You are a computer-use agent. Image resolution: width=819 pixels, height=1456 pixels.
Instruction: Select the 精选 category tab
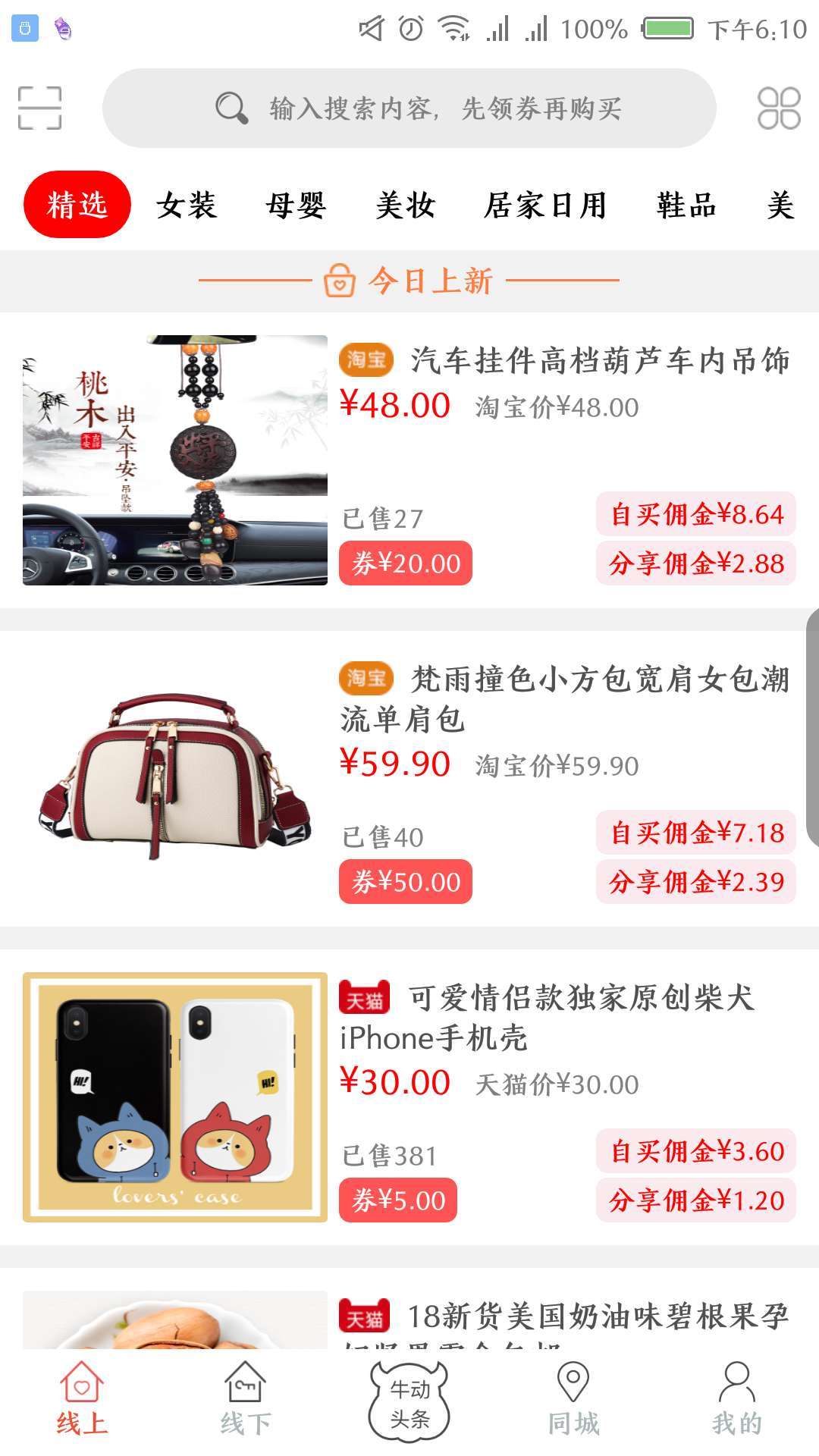(x=77, y=205)
